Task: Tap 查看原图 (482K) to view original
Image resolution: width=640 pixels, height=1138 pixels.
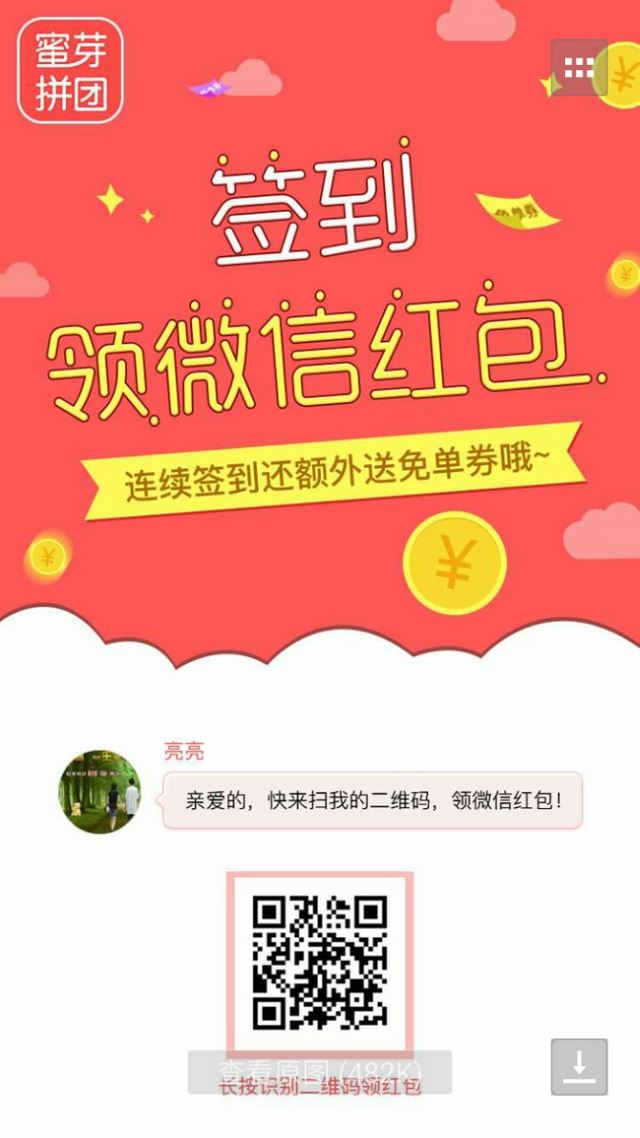Action: 319,1071
